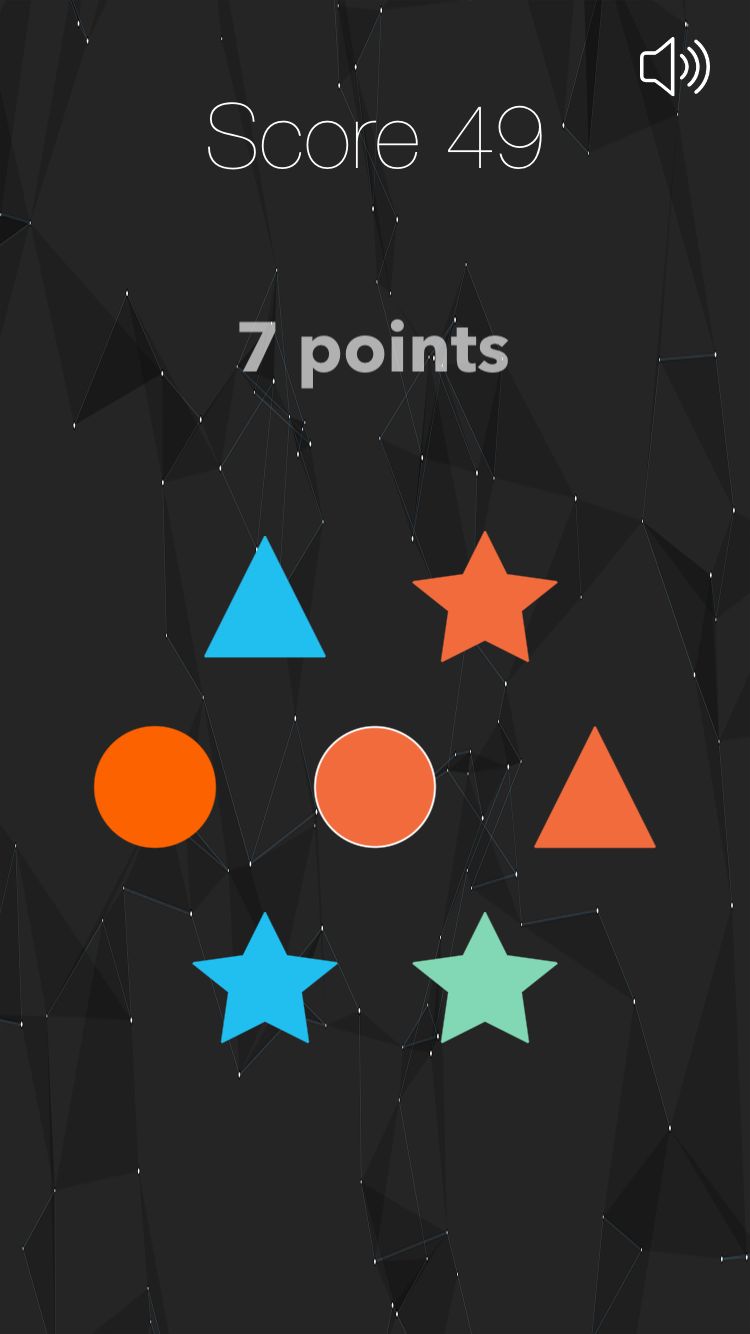The image size is (750, 1334).
Task: Tap the bright orange circle without outline
Action: click(155, 787)
